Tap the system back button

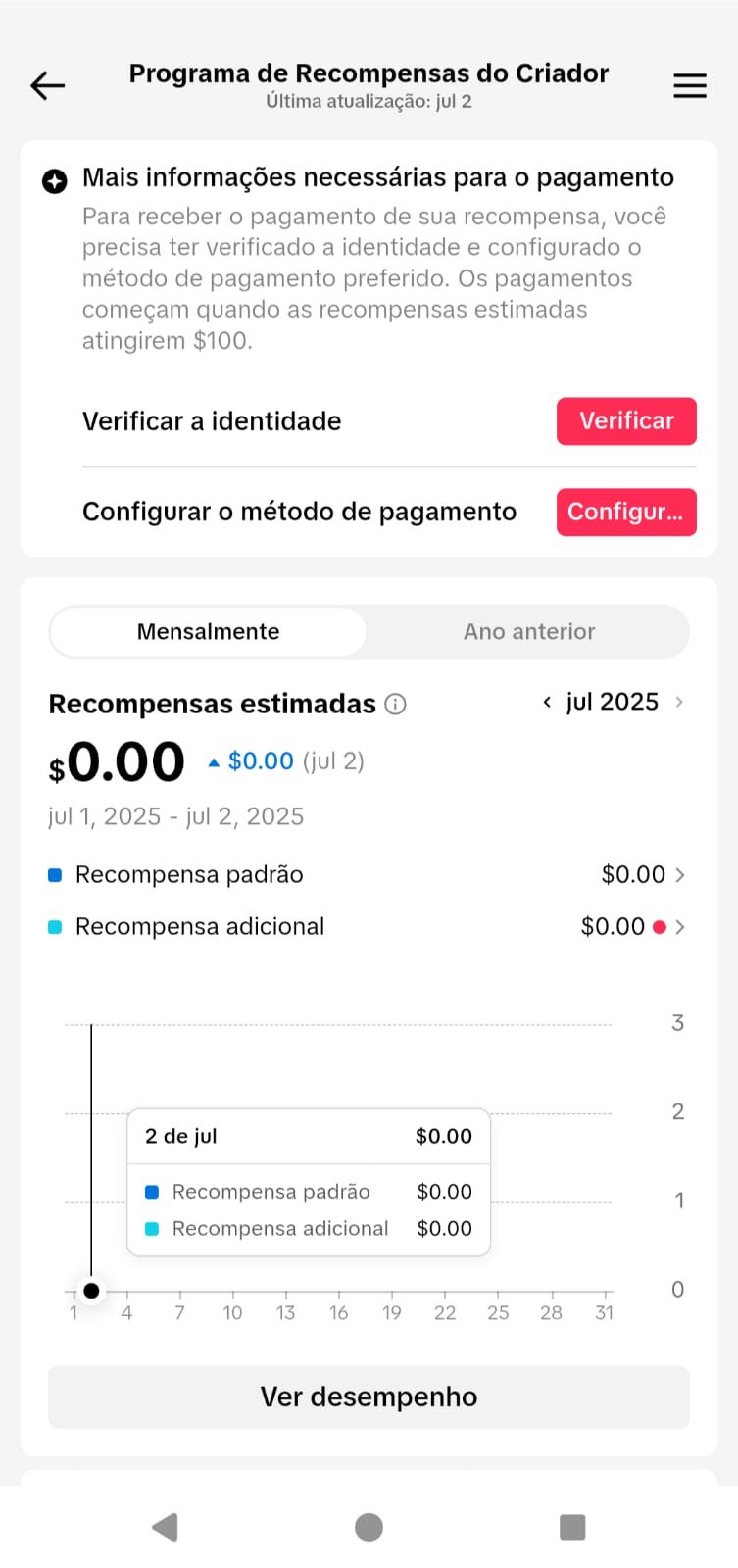(x=165, y=1527)
